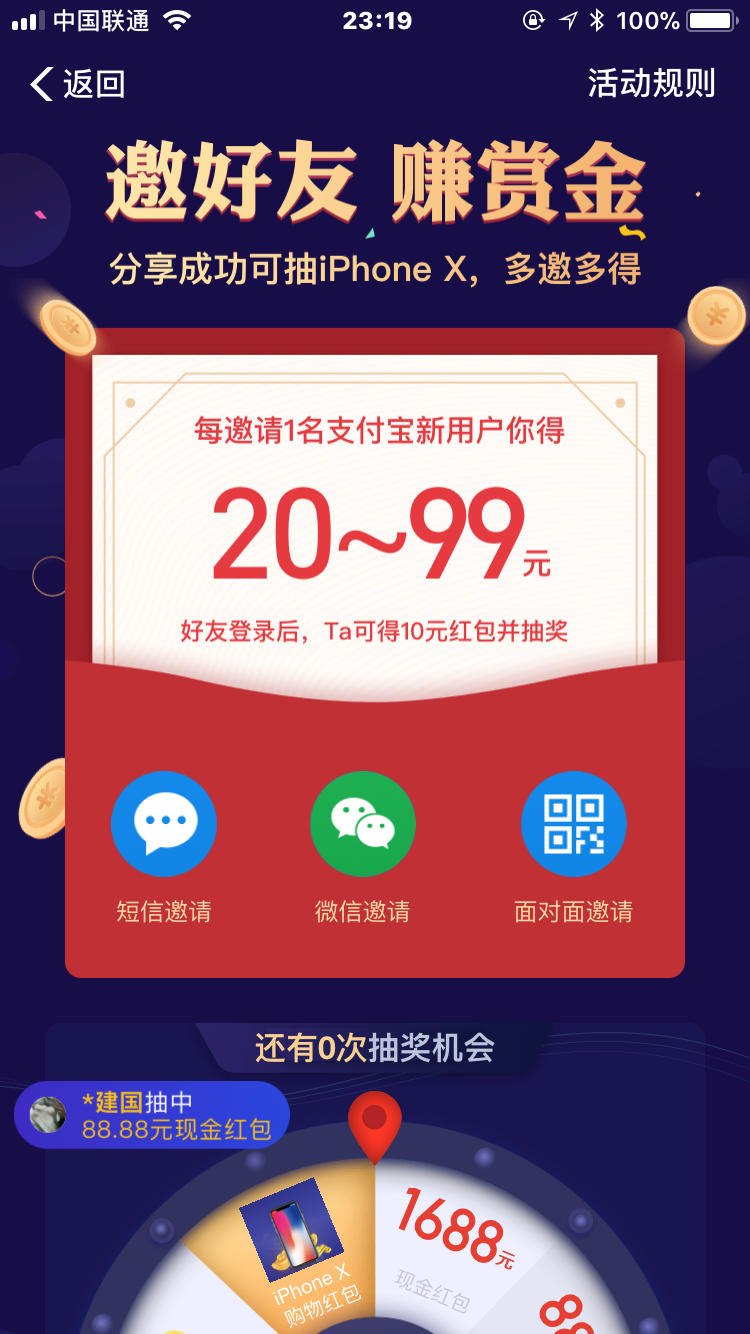The image size is (750, 1334).
Task: Go back via 返回
Action: pyautogui.click(x=78, y=85)
